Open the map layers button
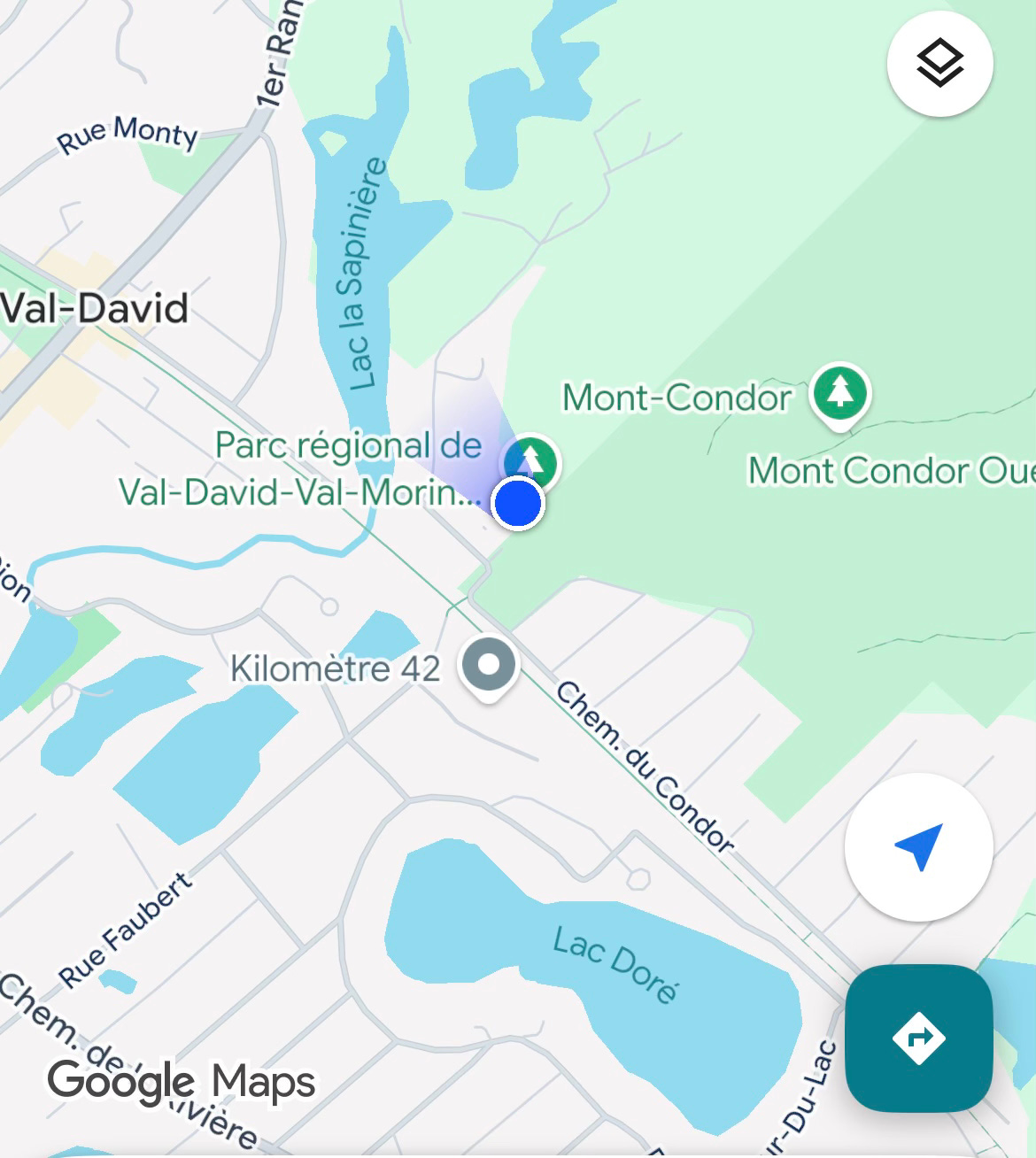This screenshot has height=1158, width=1036. (x=939, y=64)
